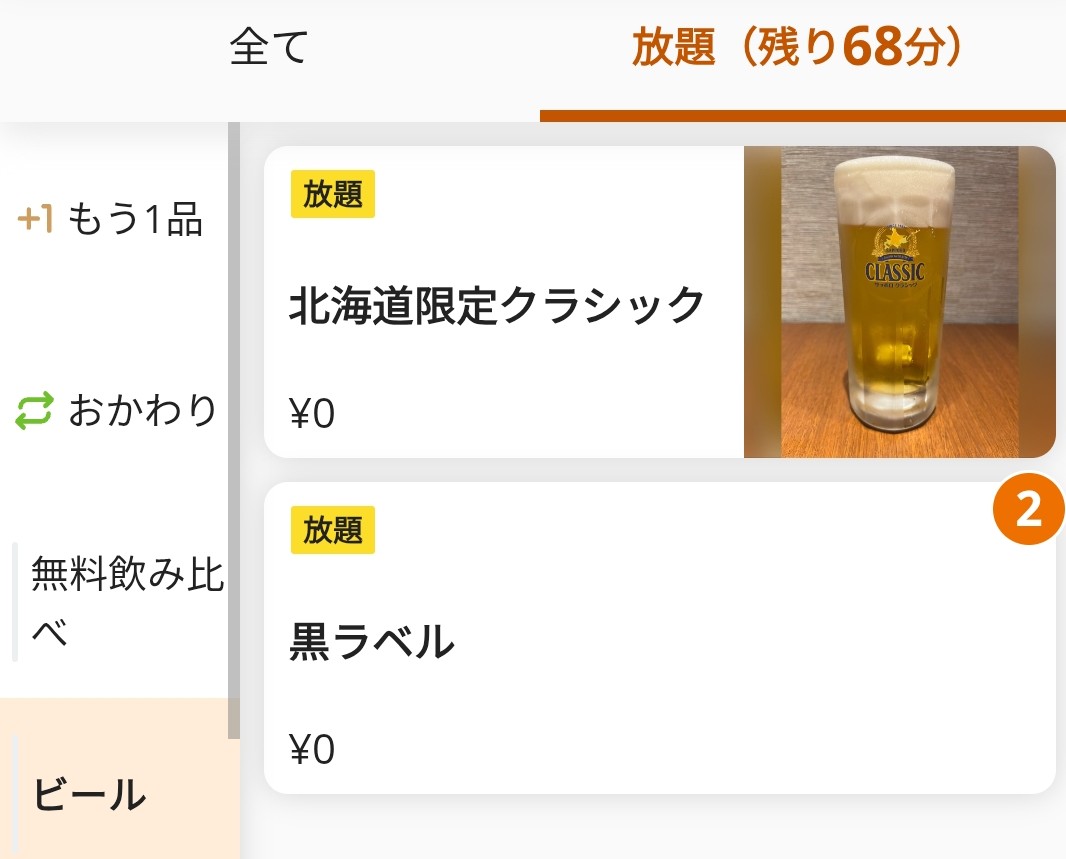The image size is (1066, 859).
Task: Open the 黒ラベル item card
Action: tap(659, 640)
